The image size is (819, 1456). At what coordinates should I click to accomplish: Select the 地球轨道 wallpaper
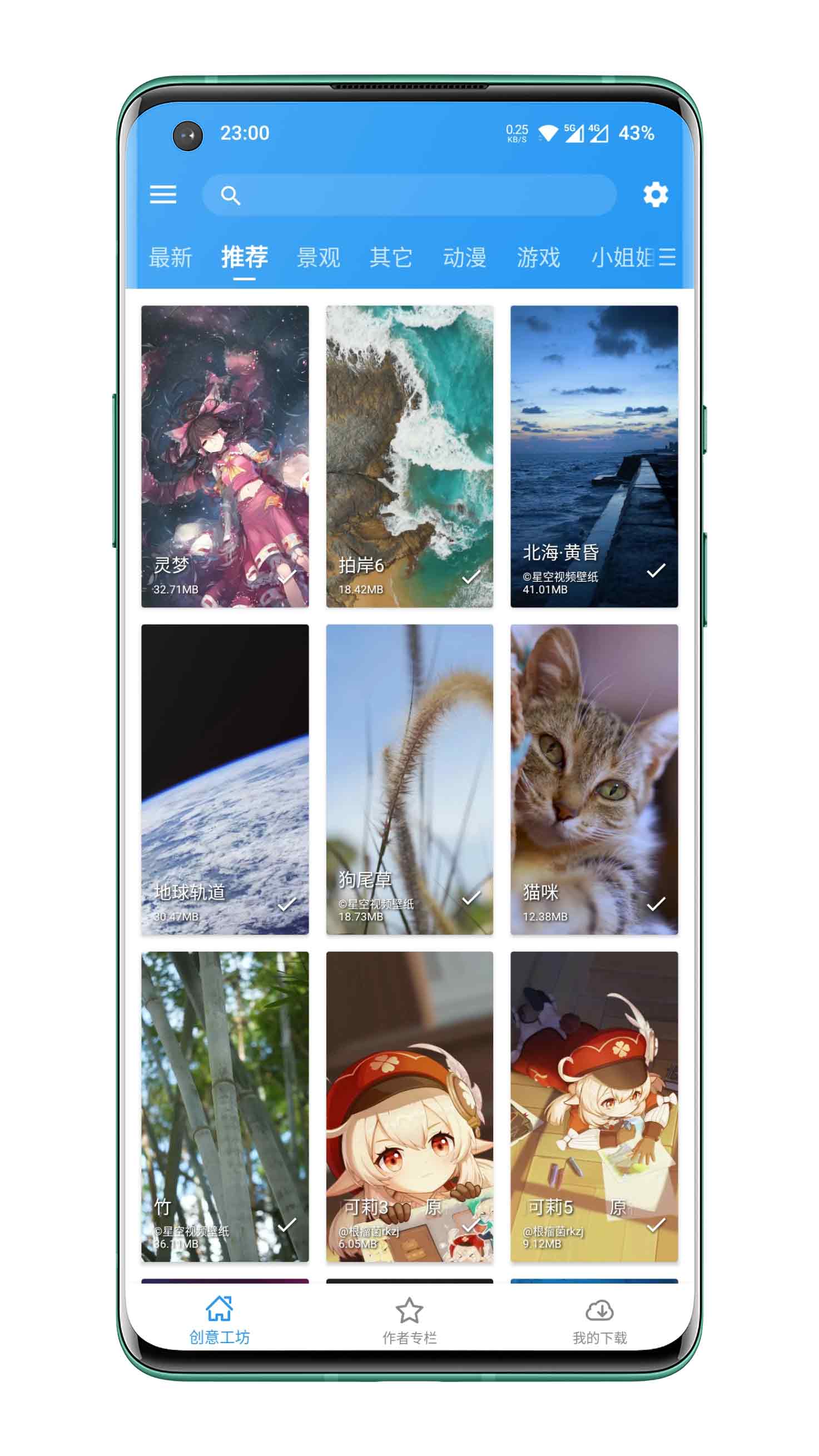point(225,778)
